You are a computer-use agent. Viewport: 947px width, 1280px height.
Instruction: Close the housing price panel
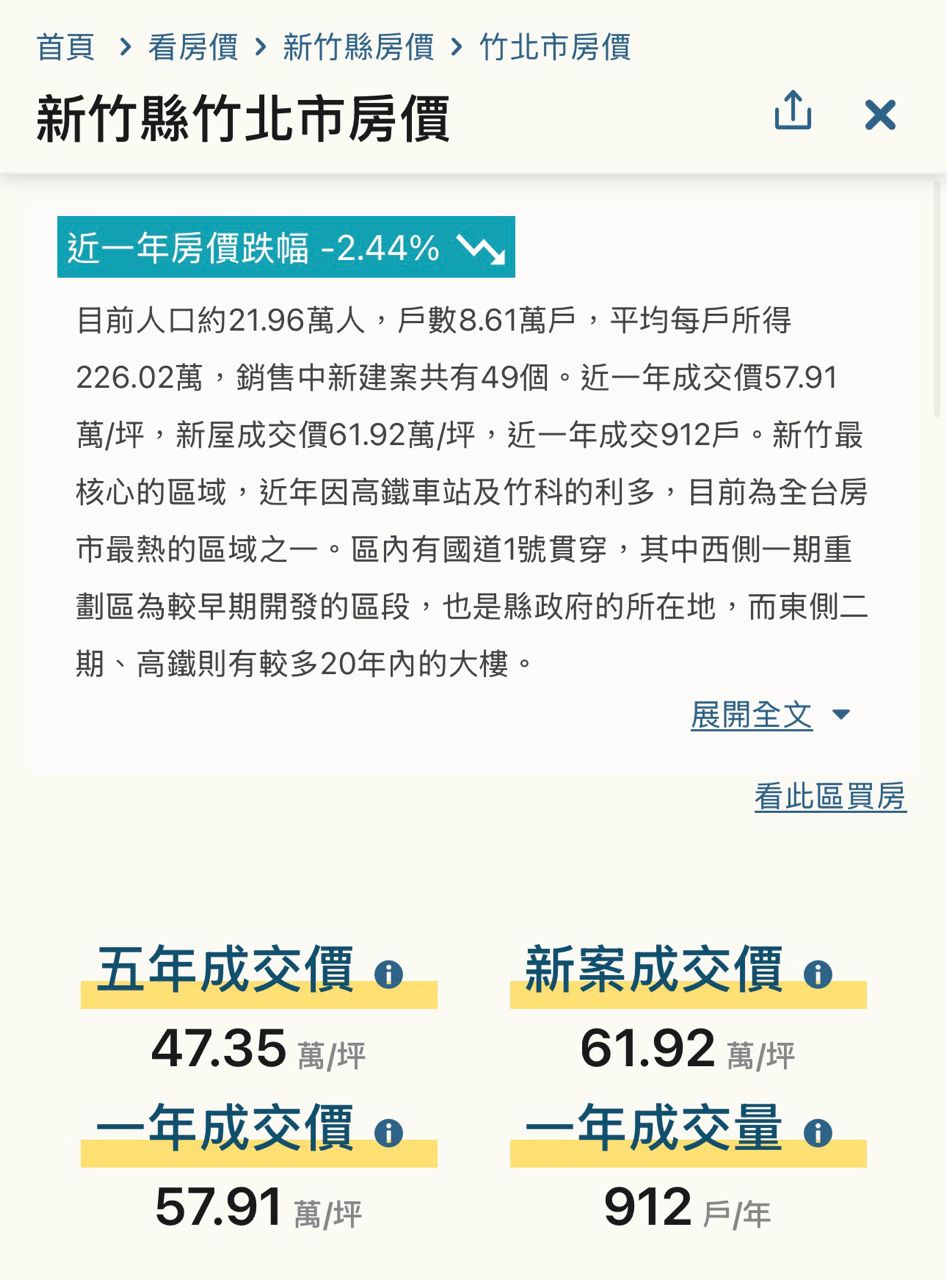[880, 114]
